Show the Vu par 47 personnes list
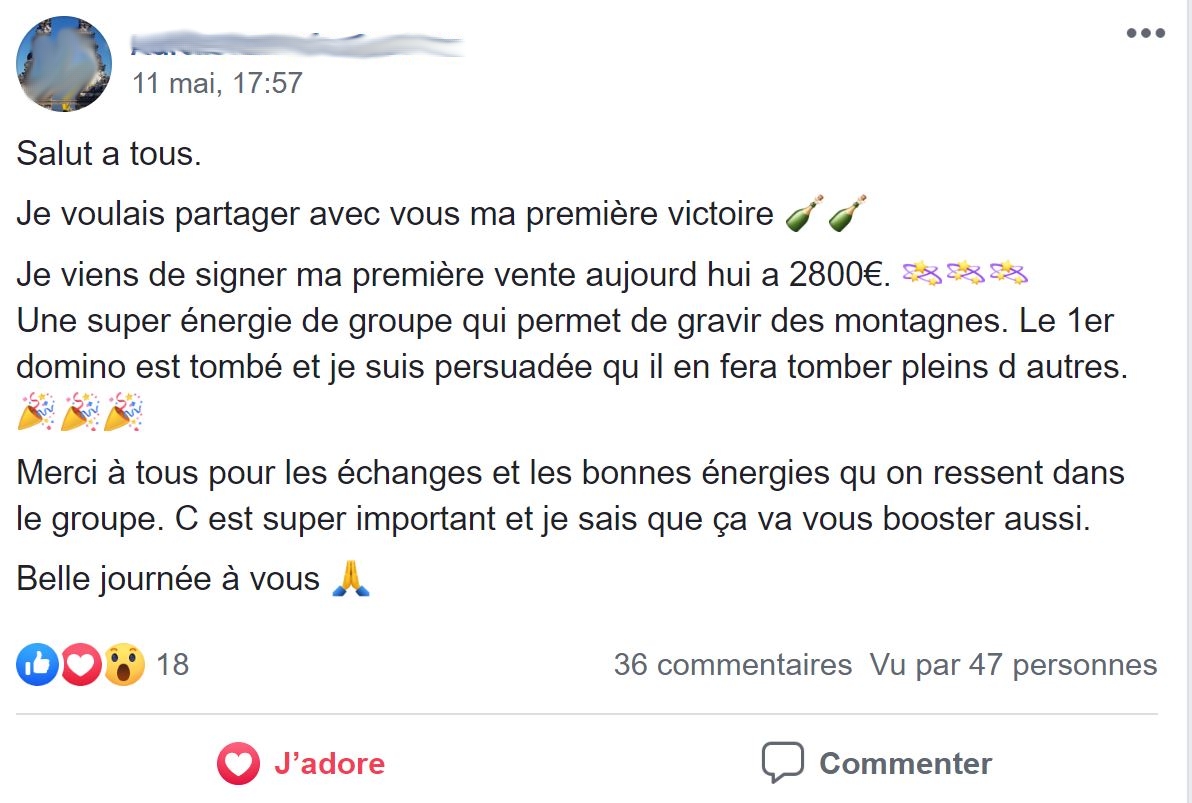This screenshot has width=1192, height=803. [x=1013, y=664]
